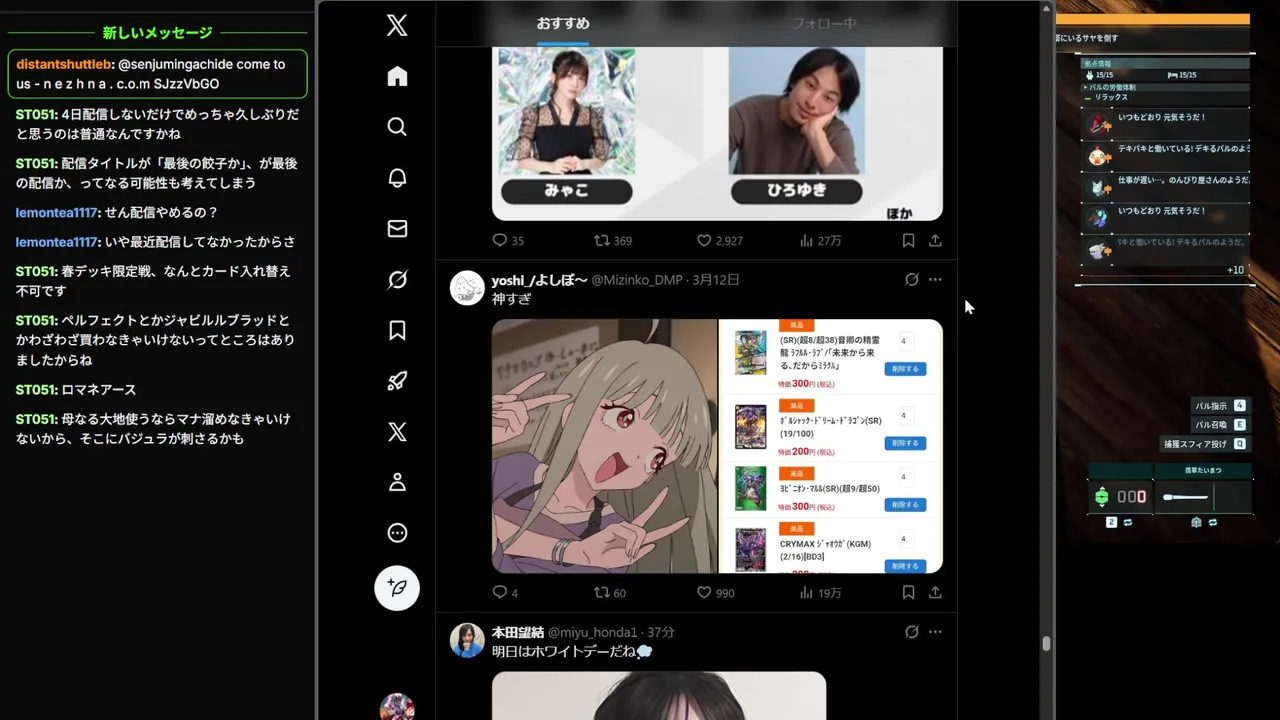Open the sidebar's more options circle
Image resolution: width=1280 pixels, height=720 pixels.
[x=397, y=533]
